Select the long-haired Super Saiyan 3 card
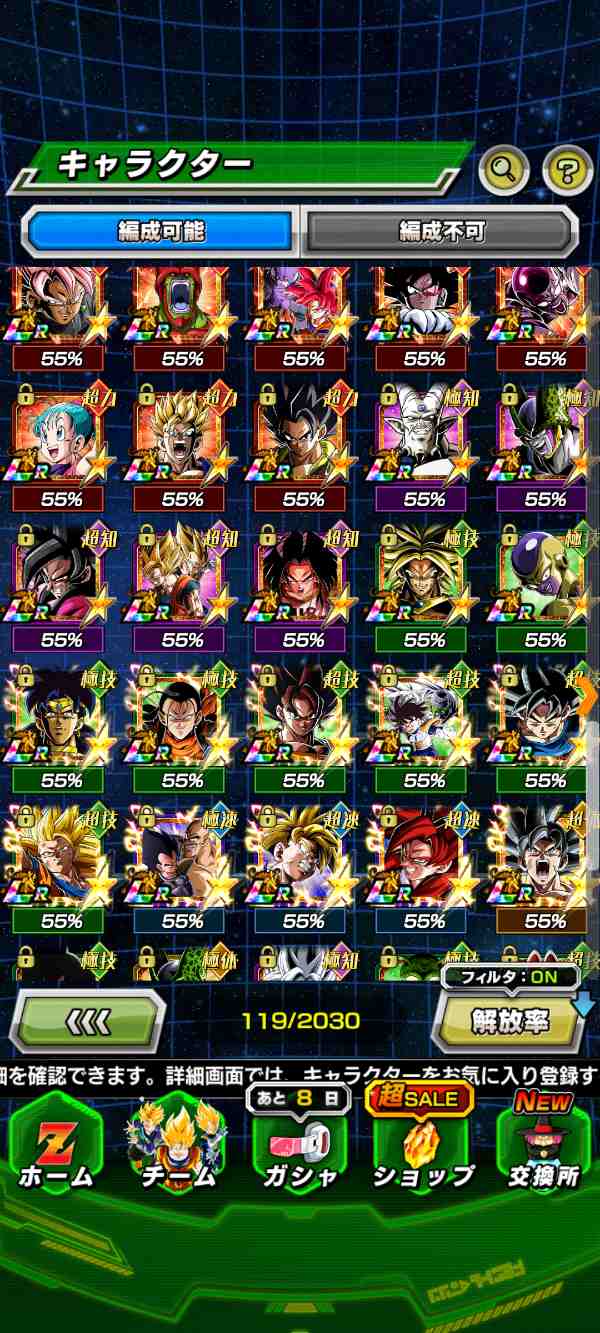This screenshot has width=600, height=1333. [61, 855]
